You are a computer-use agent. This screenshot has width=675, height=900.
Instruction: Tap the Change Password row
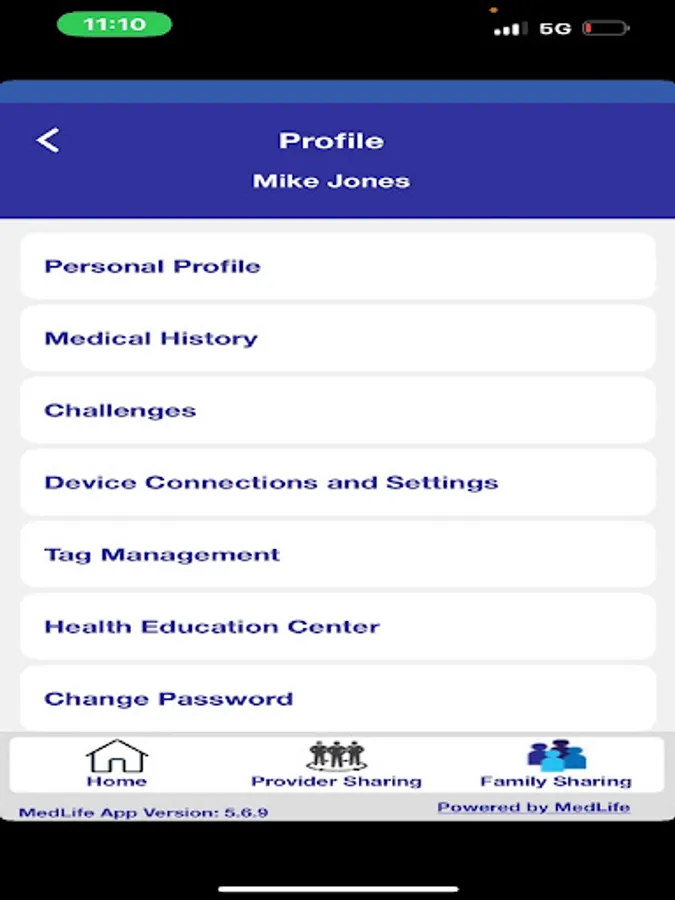(337, 698)
